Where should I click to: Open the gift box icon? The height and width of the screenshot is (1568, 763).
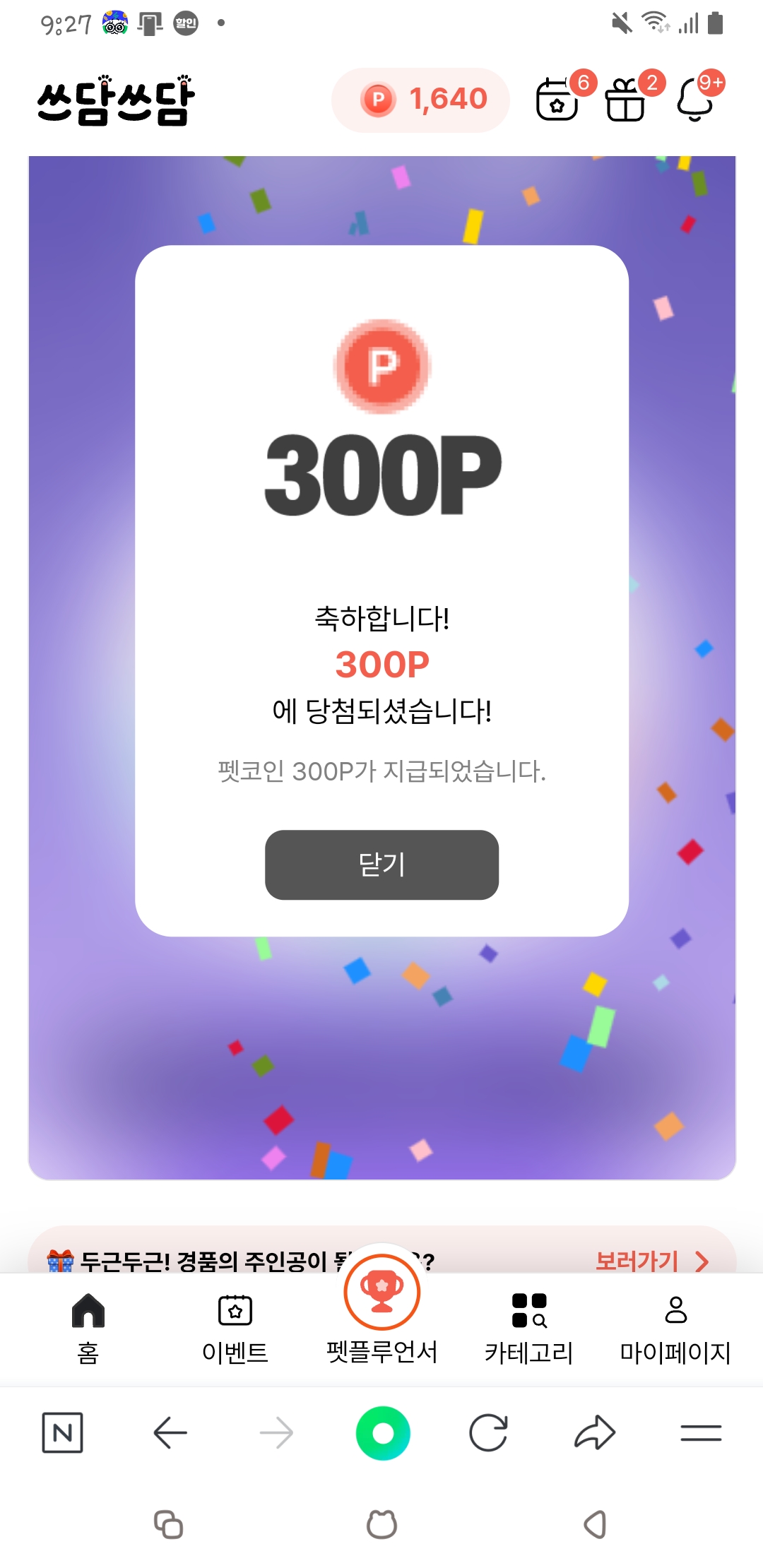tap(625, 100)
